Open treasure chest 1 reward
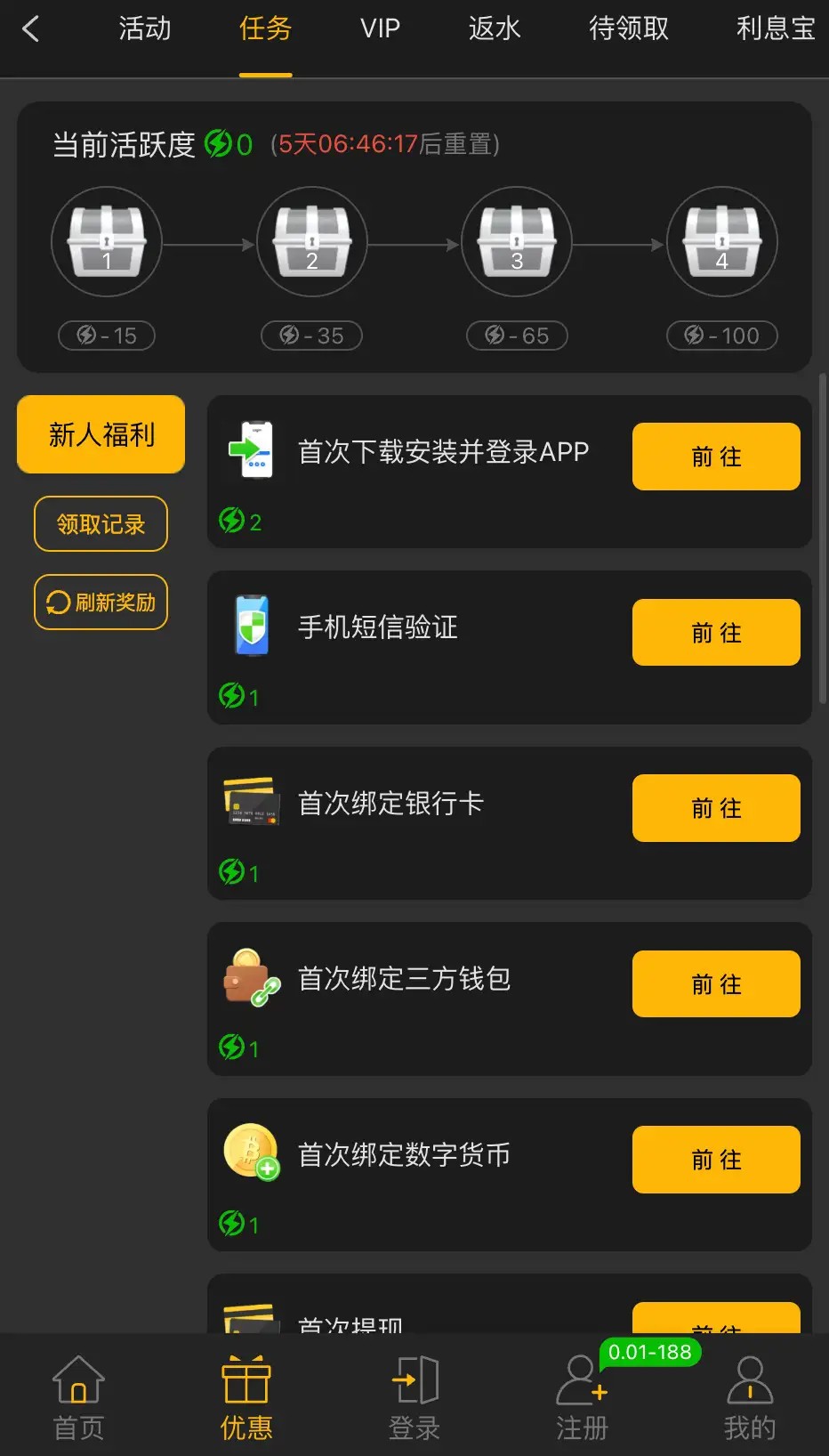The height and width of the screenshot is (1456, 829). click(x=107, y=241)
